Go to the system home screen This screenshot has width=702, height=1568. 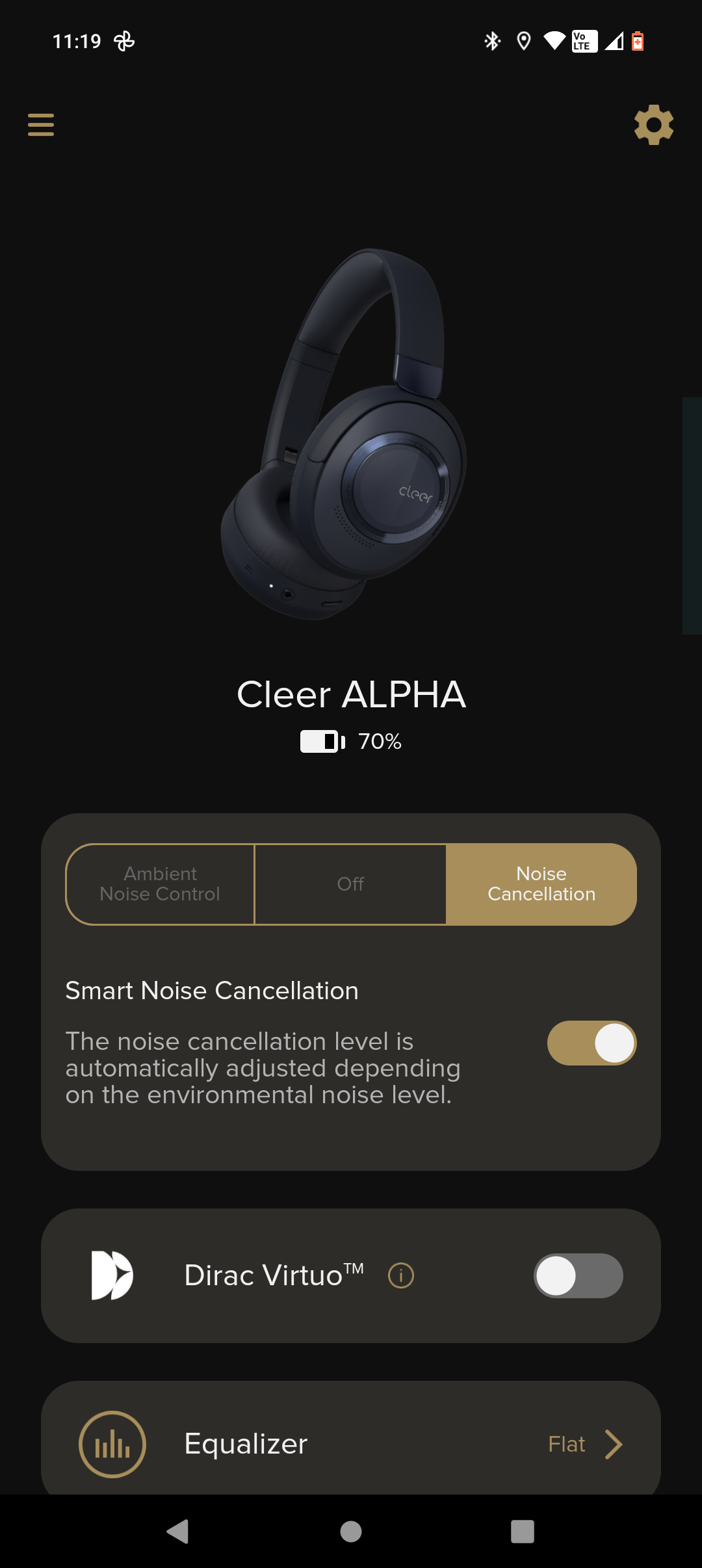(351, 1532)
